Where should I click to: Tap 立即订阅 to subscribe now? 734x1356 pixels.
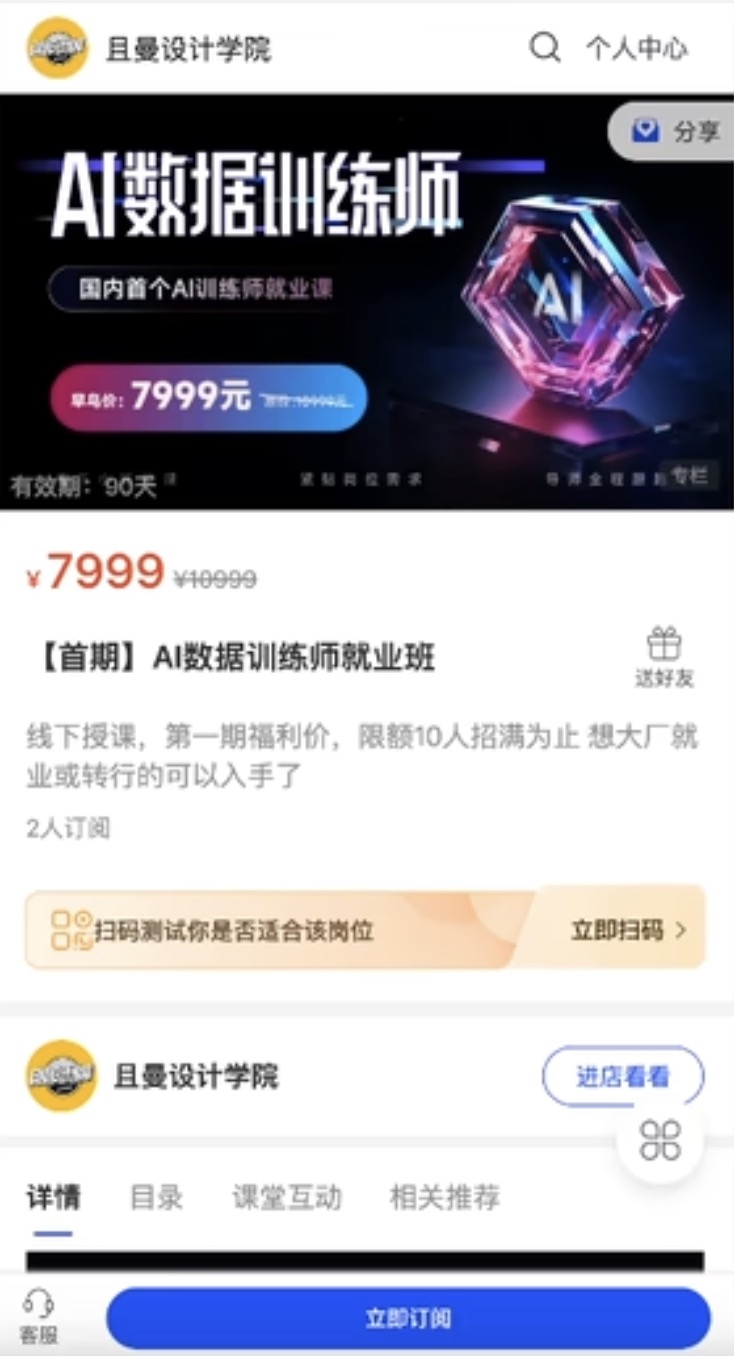(408, 1318)
